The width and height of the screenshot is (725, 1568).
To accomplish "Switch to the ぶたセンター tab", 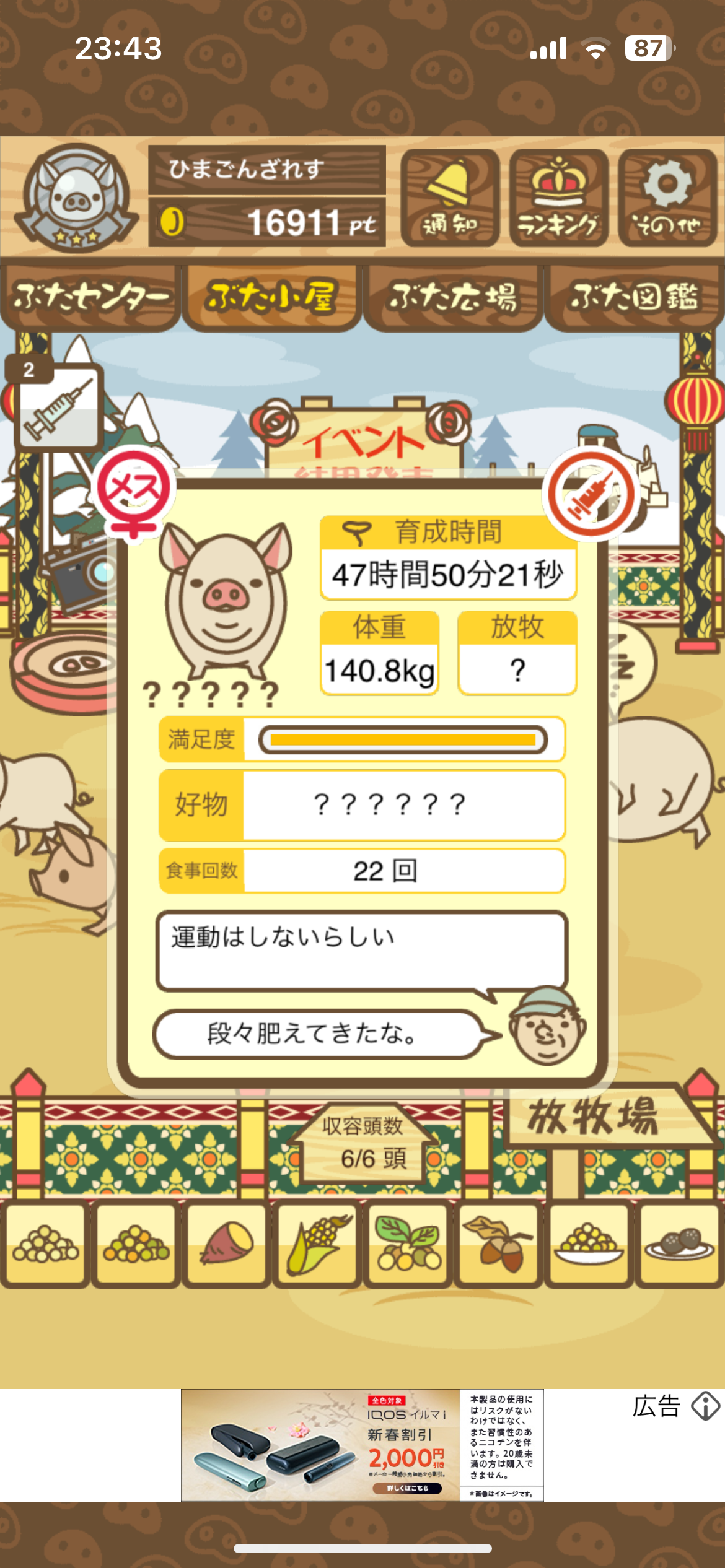I will [x=90, y=297].
